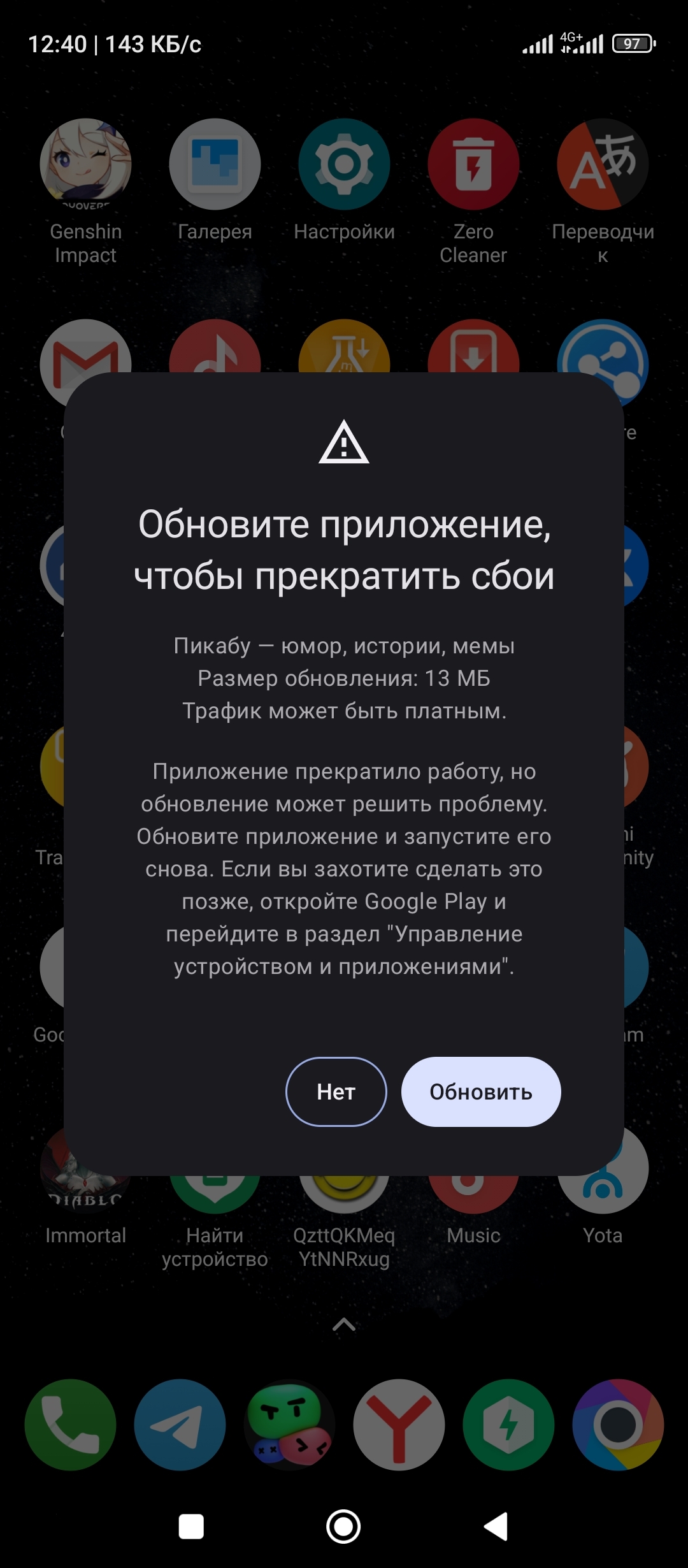Return to home via the navigation bar
This screenshot has height=1568, width=688.
point(343,1527)
